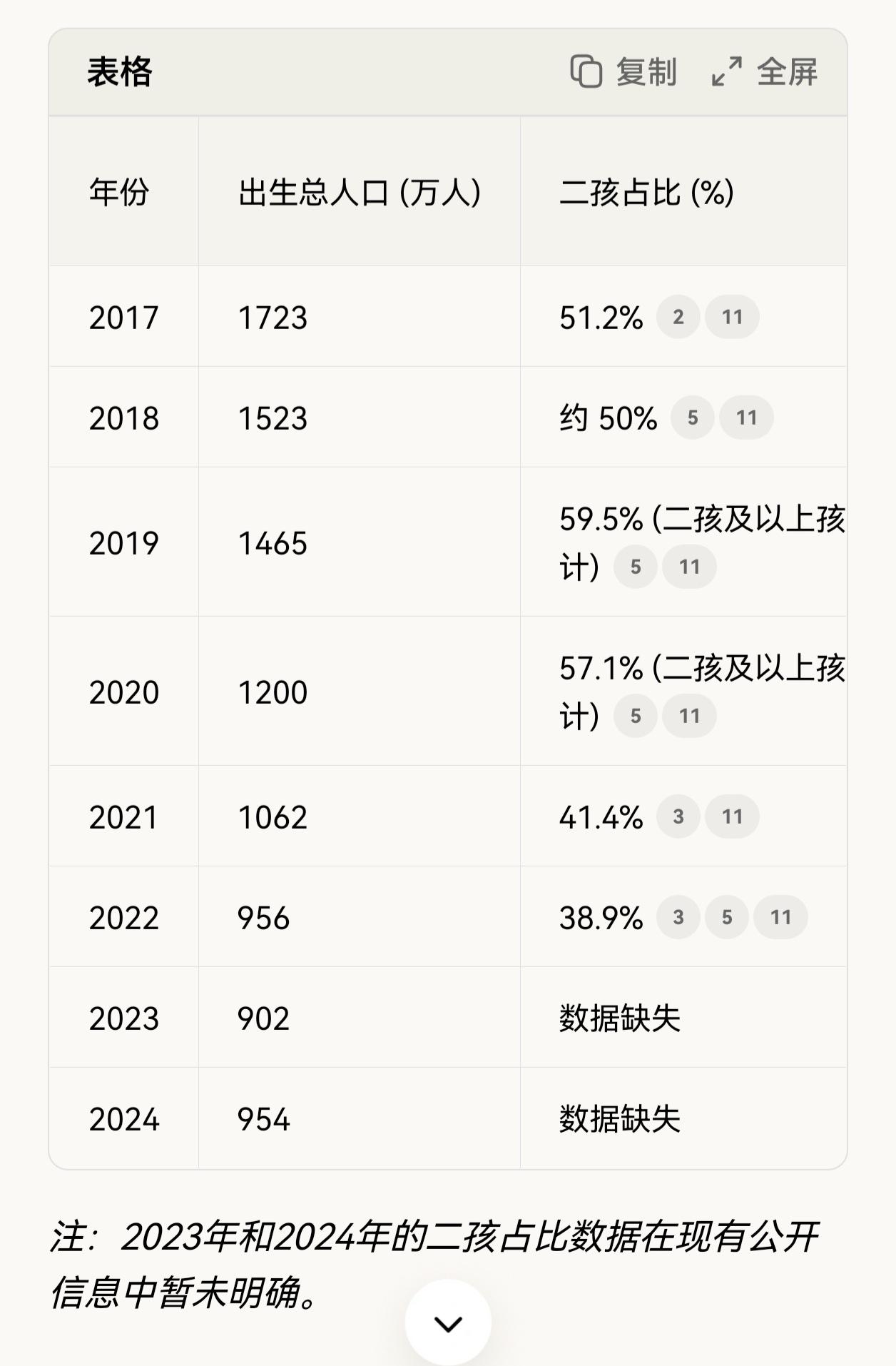Tap the down-arrow jump to bottom button
Image resolution: width=896 pixels, height=1366 pixels.
(448, 1324)
